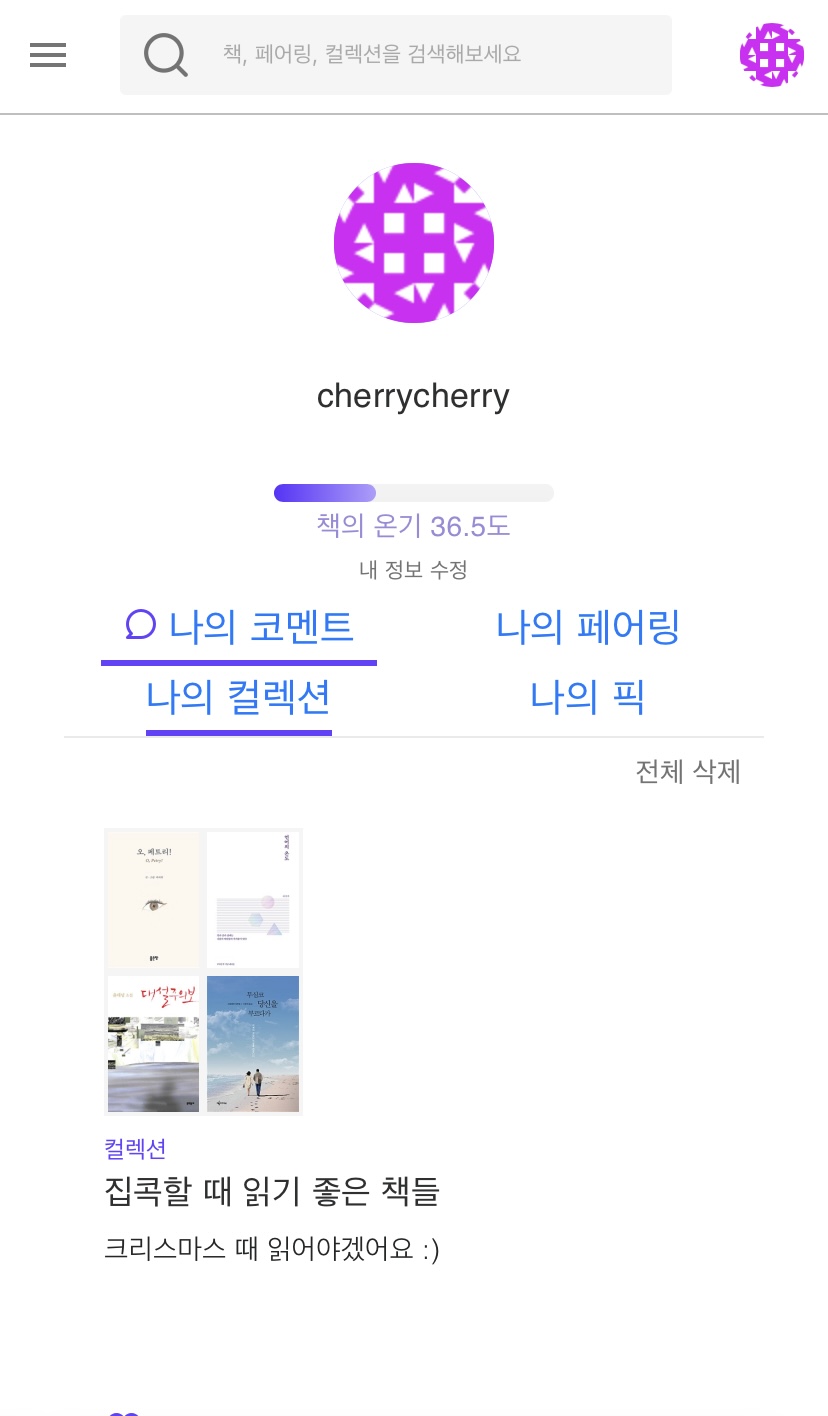Click the large cherrycherry profile picture
Image resolution: width=828 pixels, height=1416 pixels.
(414, 242)
